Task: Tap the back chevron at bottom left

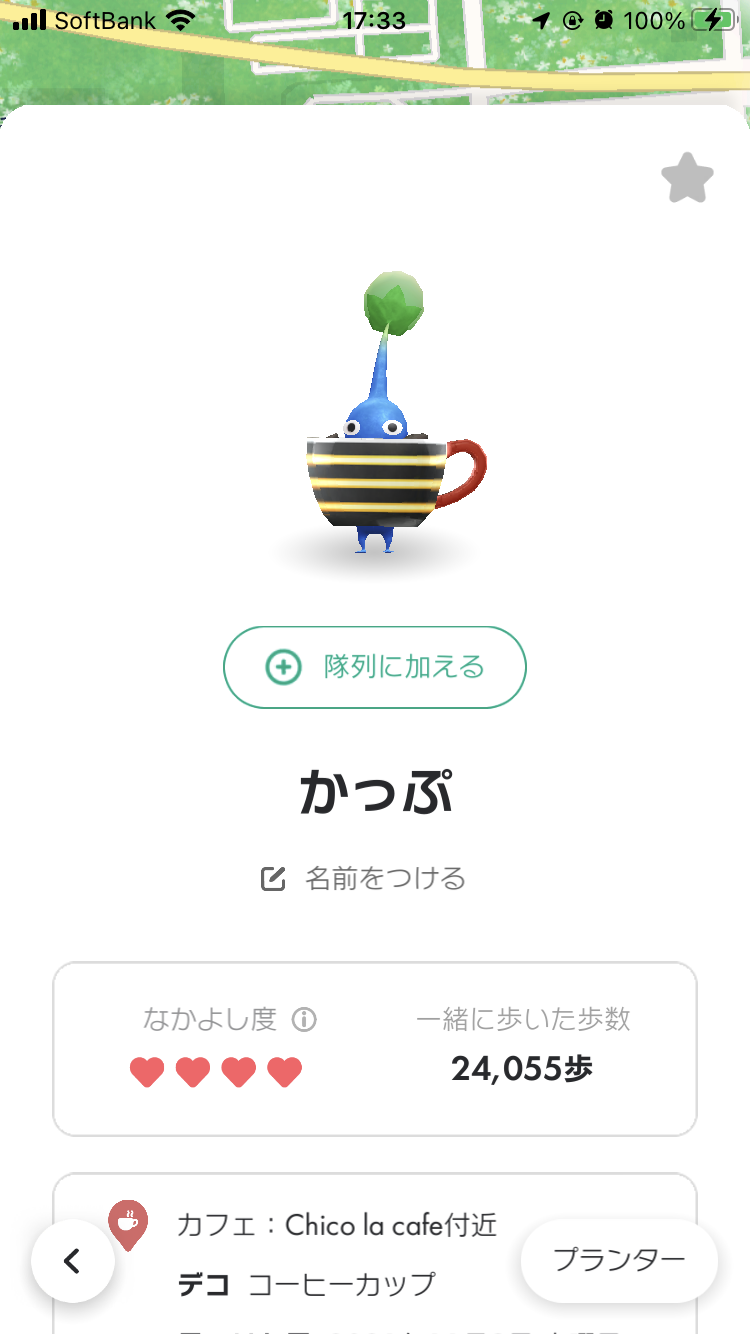Action: (x=72, y=1261)
